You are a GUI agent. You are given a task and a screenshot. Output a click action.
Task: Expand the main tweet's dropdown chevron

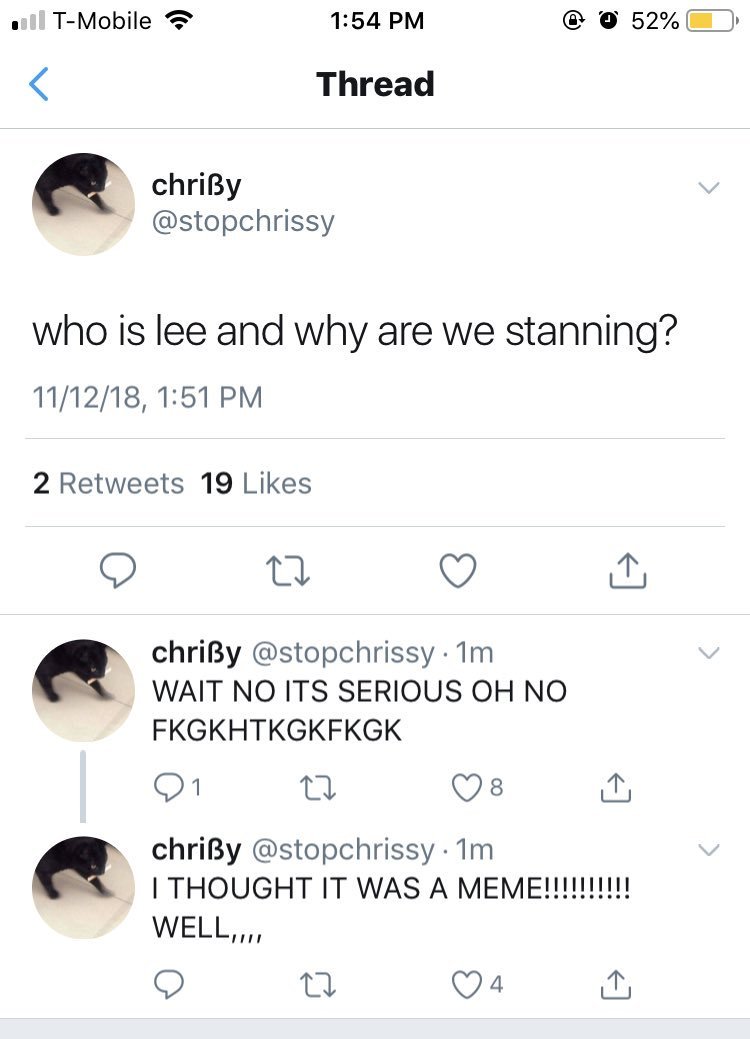tap(708, 188)
